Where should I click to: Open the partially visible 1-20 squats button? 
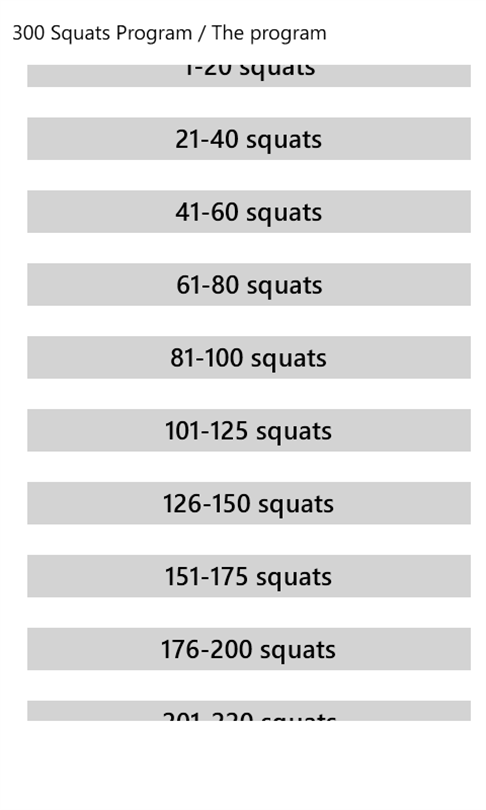[248, 76]
